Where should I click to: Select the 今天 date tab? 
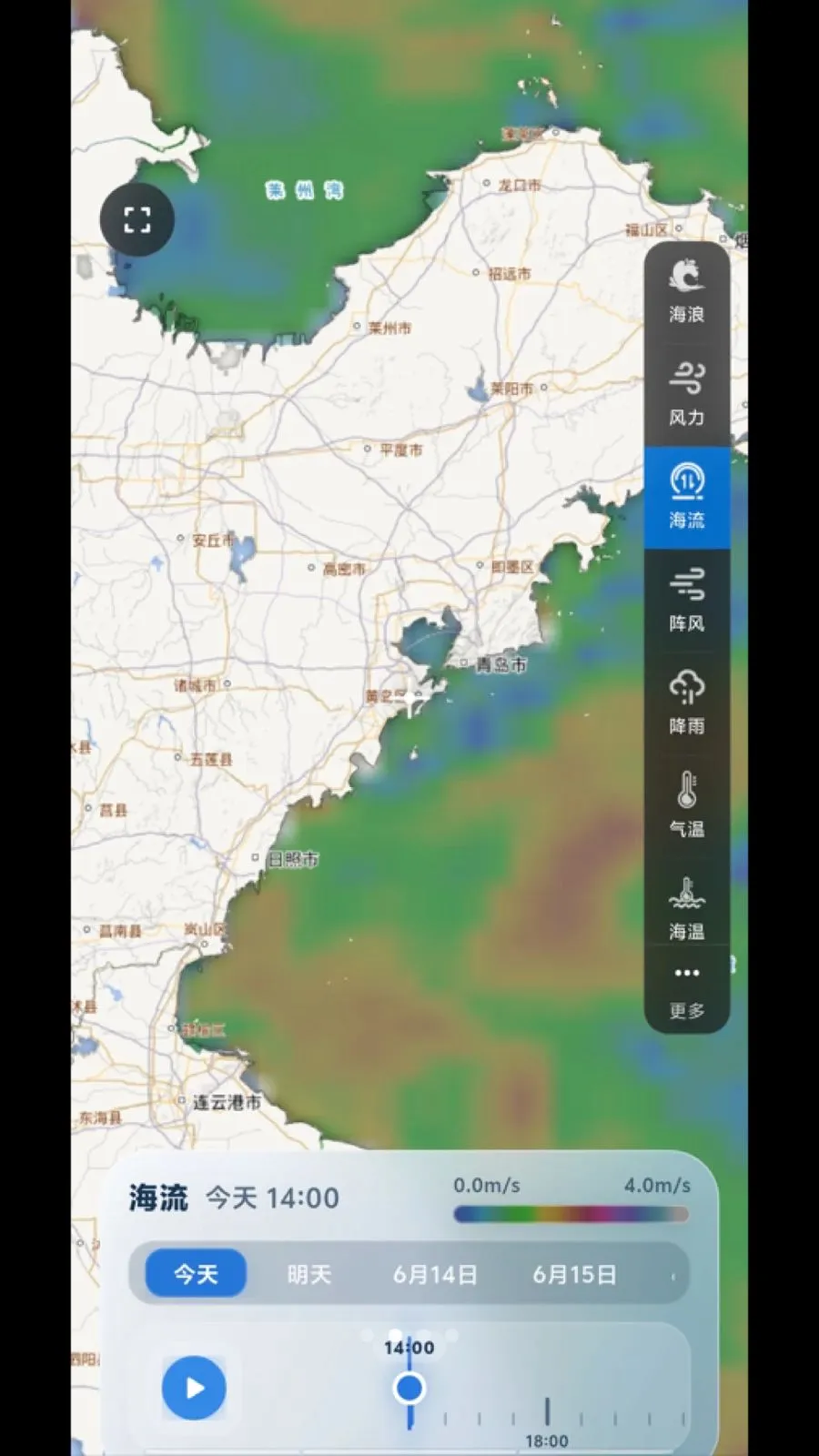[196, 1274]
